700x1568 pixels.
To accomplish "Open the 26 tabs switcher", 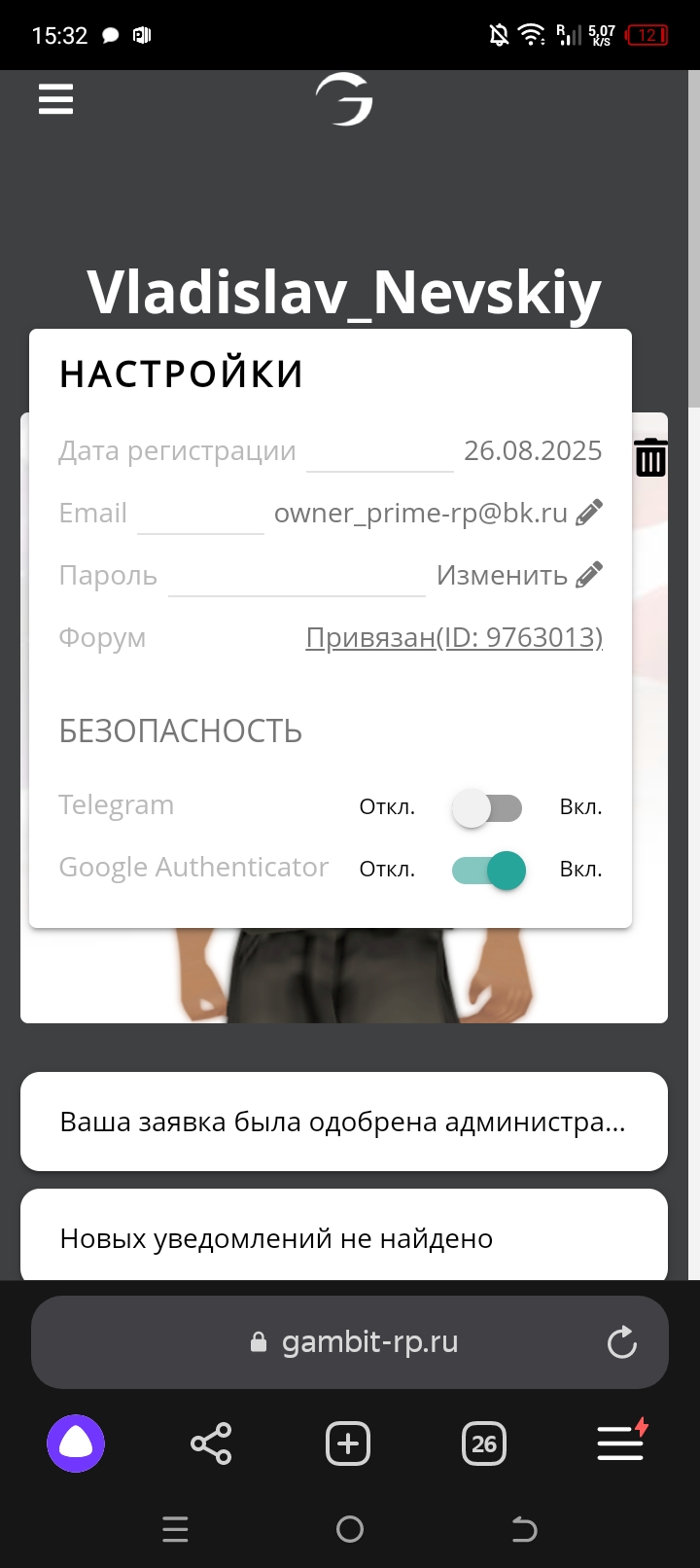I will [x=484, y=1443].
